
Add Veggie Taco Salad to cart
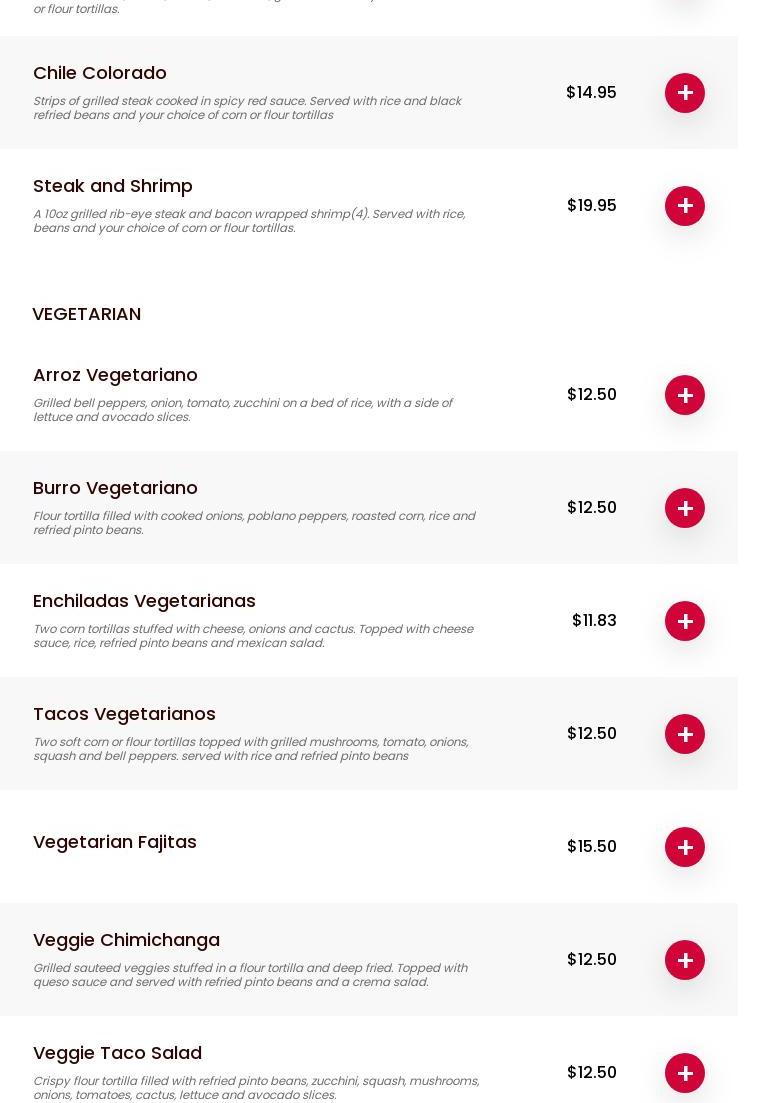685,1073
